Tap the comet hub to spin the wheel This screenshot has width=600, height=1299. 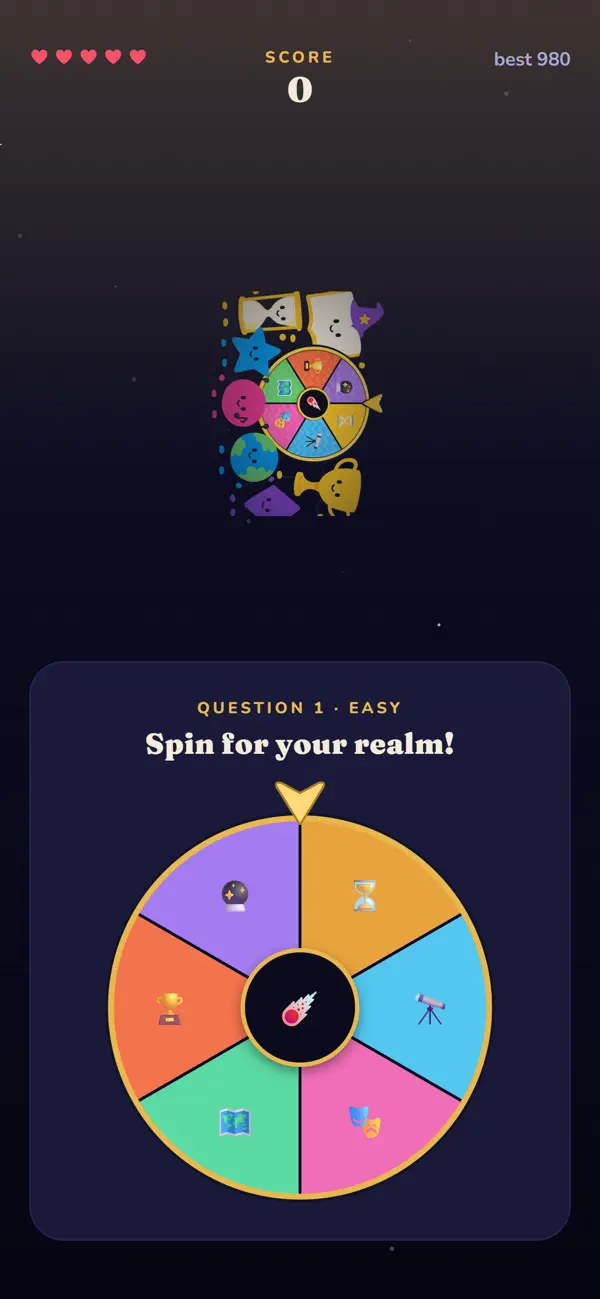pyautogui.click(x=300, y=1007)
